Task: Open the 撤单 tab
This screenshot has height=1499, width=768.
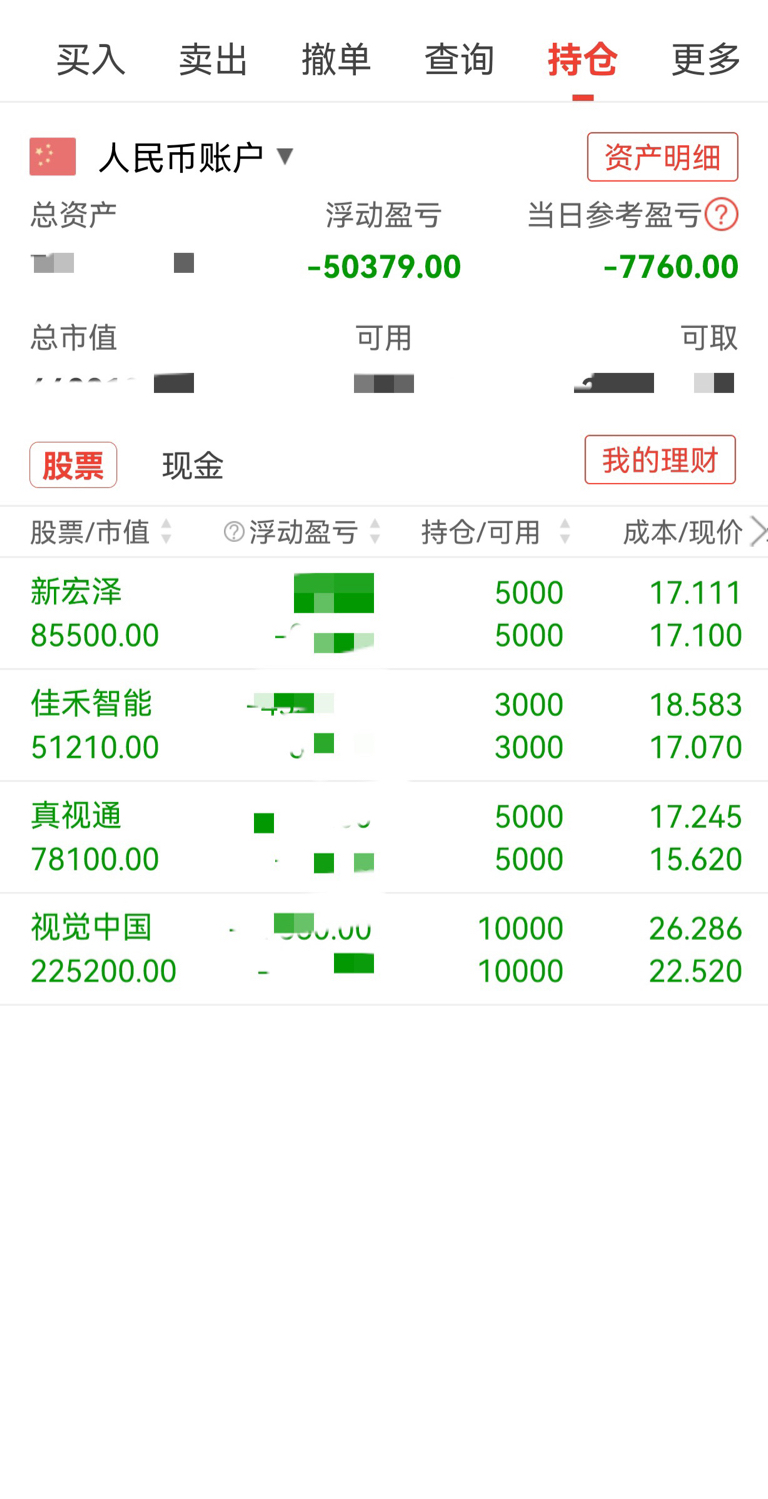Action: (336, 60)
